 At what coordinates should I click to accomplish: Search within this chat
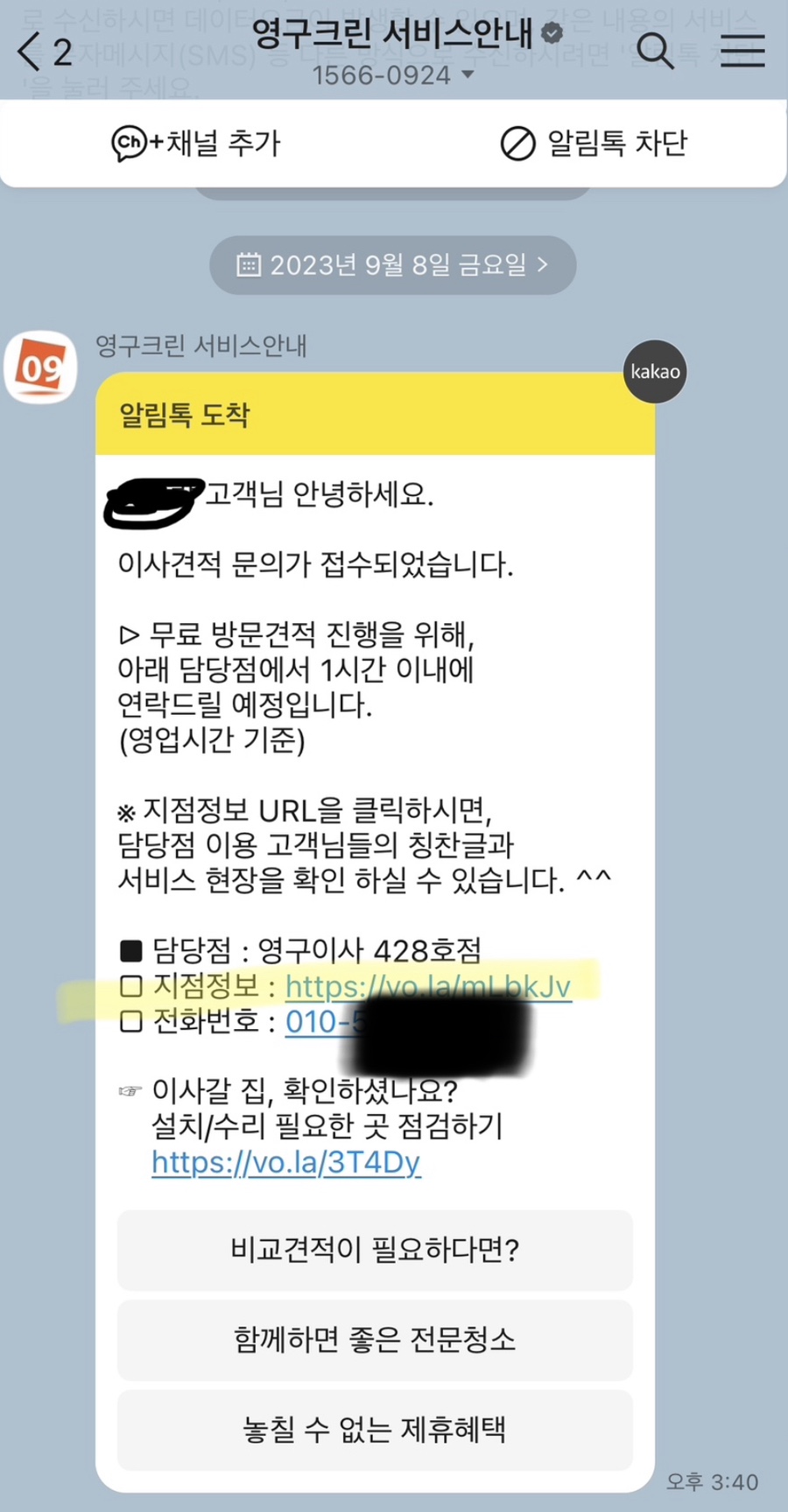pyautogui.click(x=655, y=52)
